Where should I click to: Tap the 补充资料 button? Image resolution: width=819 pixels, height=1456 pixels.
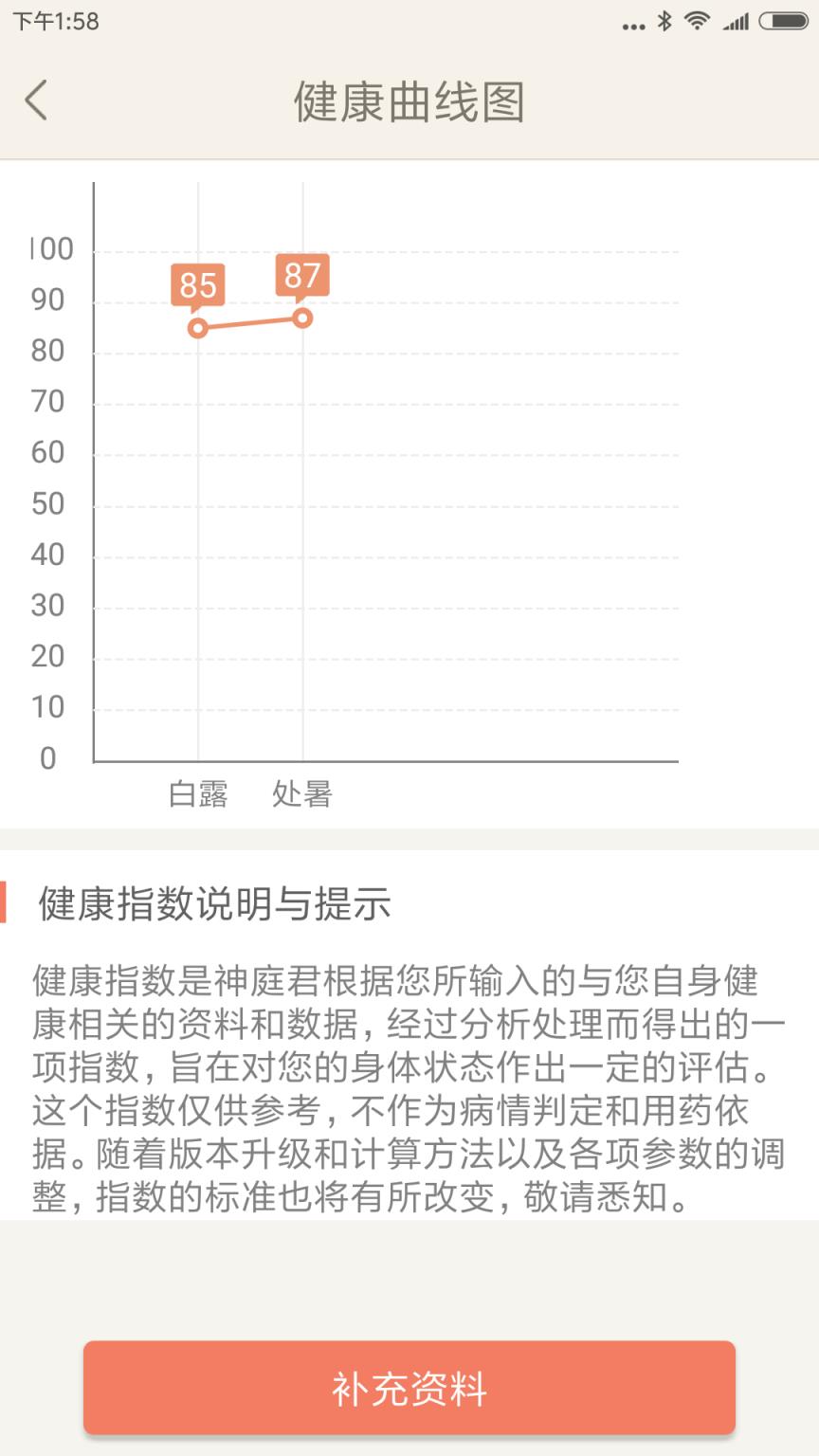point(409,1389)
